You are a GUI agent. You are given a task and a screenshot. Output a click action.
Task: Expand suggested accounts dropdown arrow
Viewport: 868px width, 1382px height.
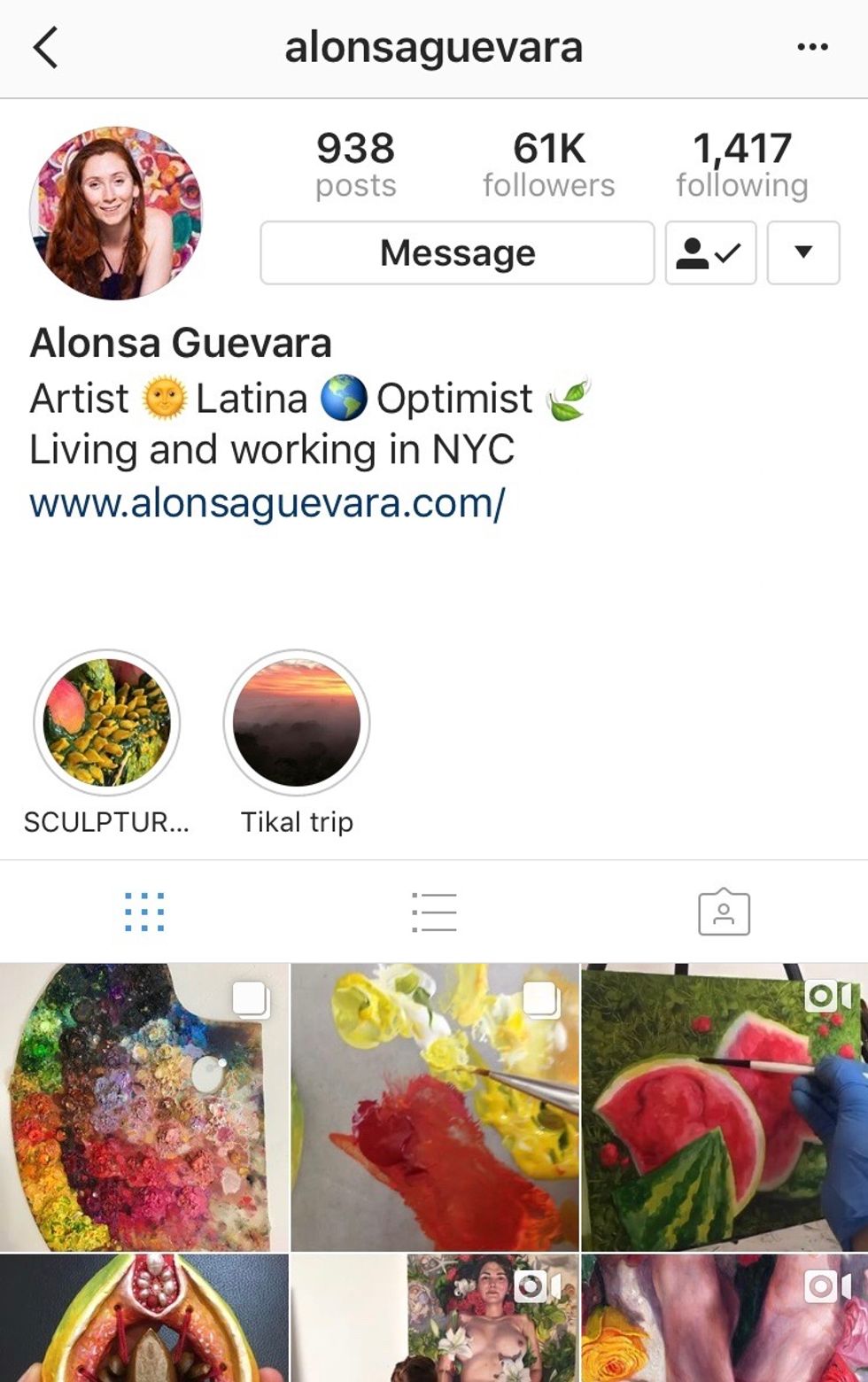click(x=802, y=253)
